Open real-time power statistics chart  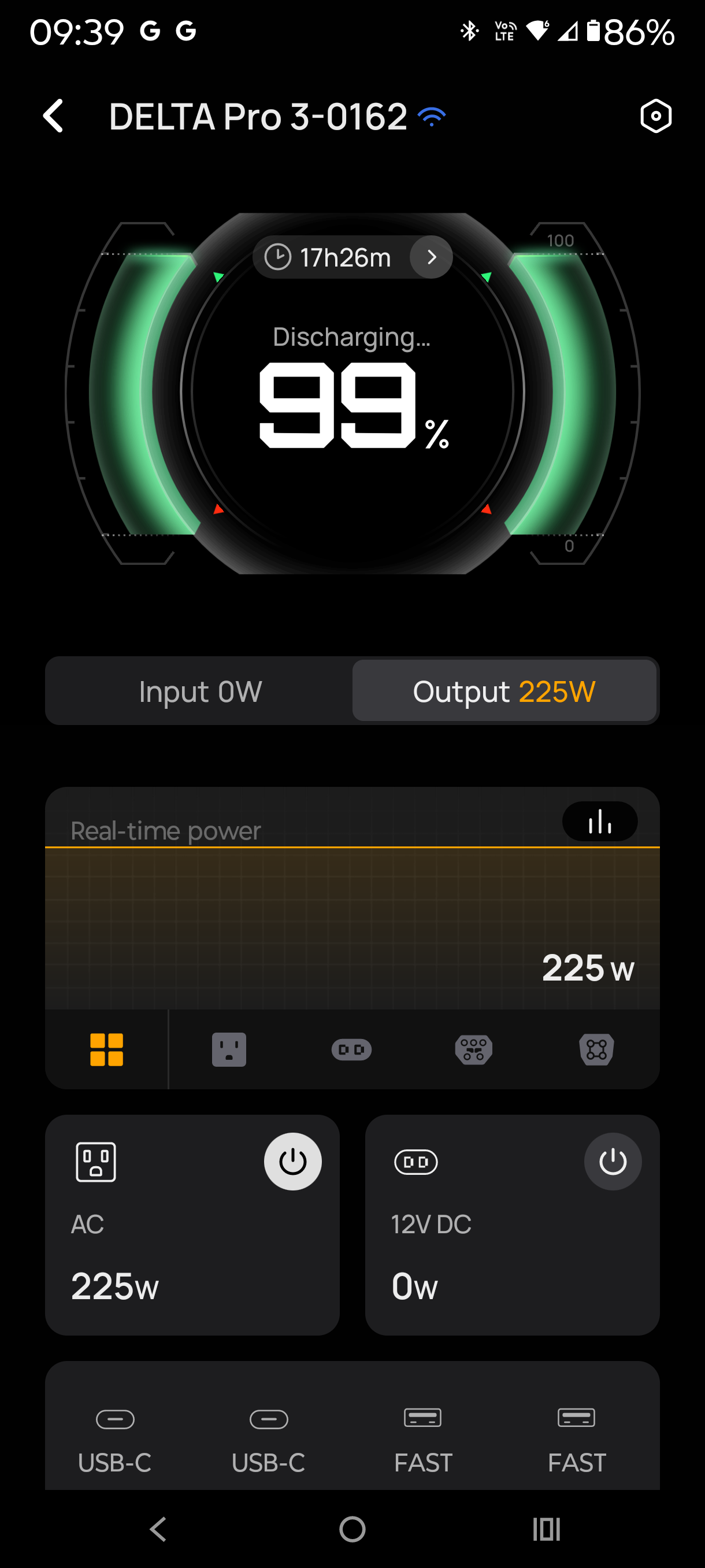[599, 822]
